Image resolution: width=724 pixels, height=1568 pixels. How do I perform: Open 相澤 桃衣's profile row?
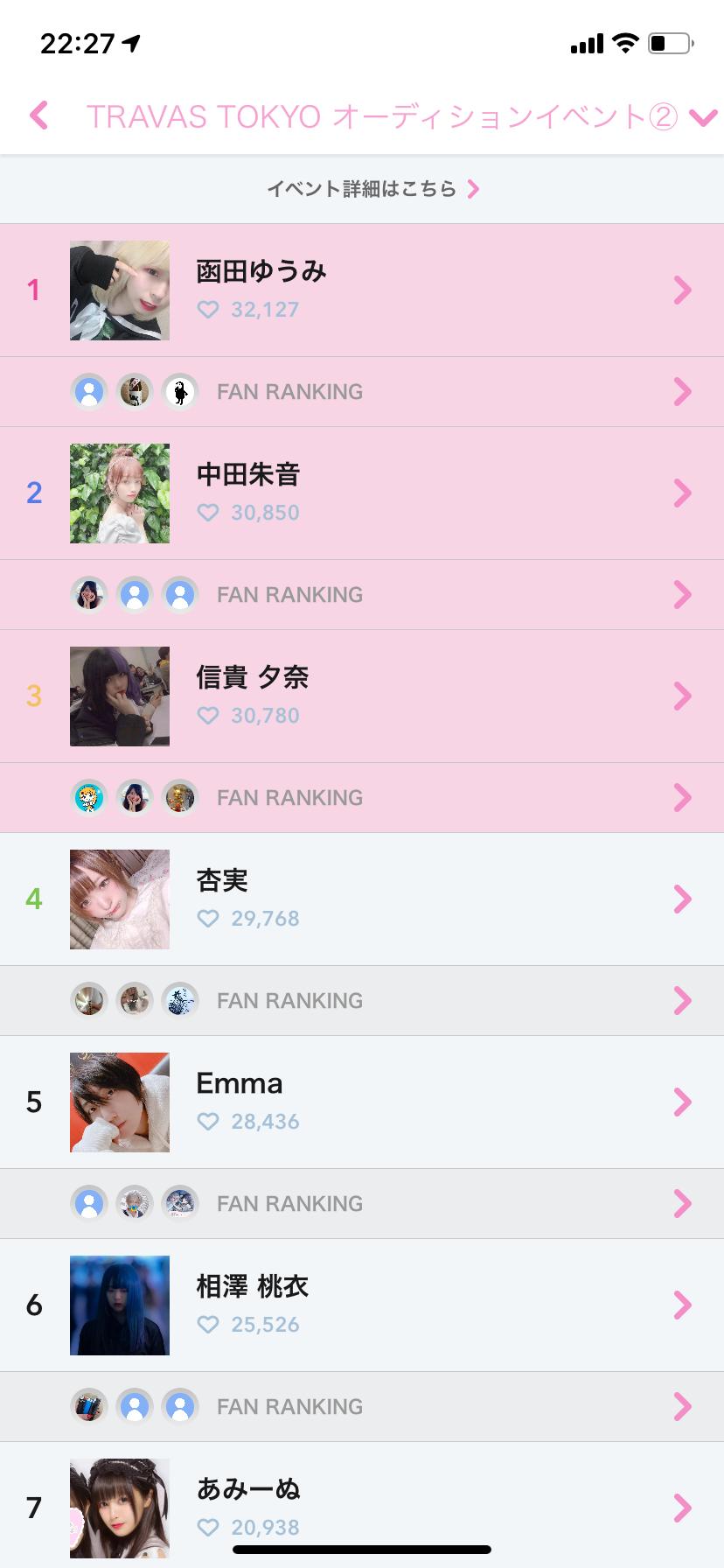[x=362, y=1305]
